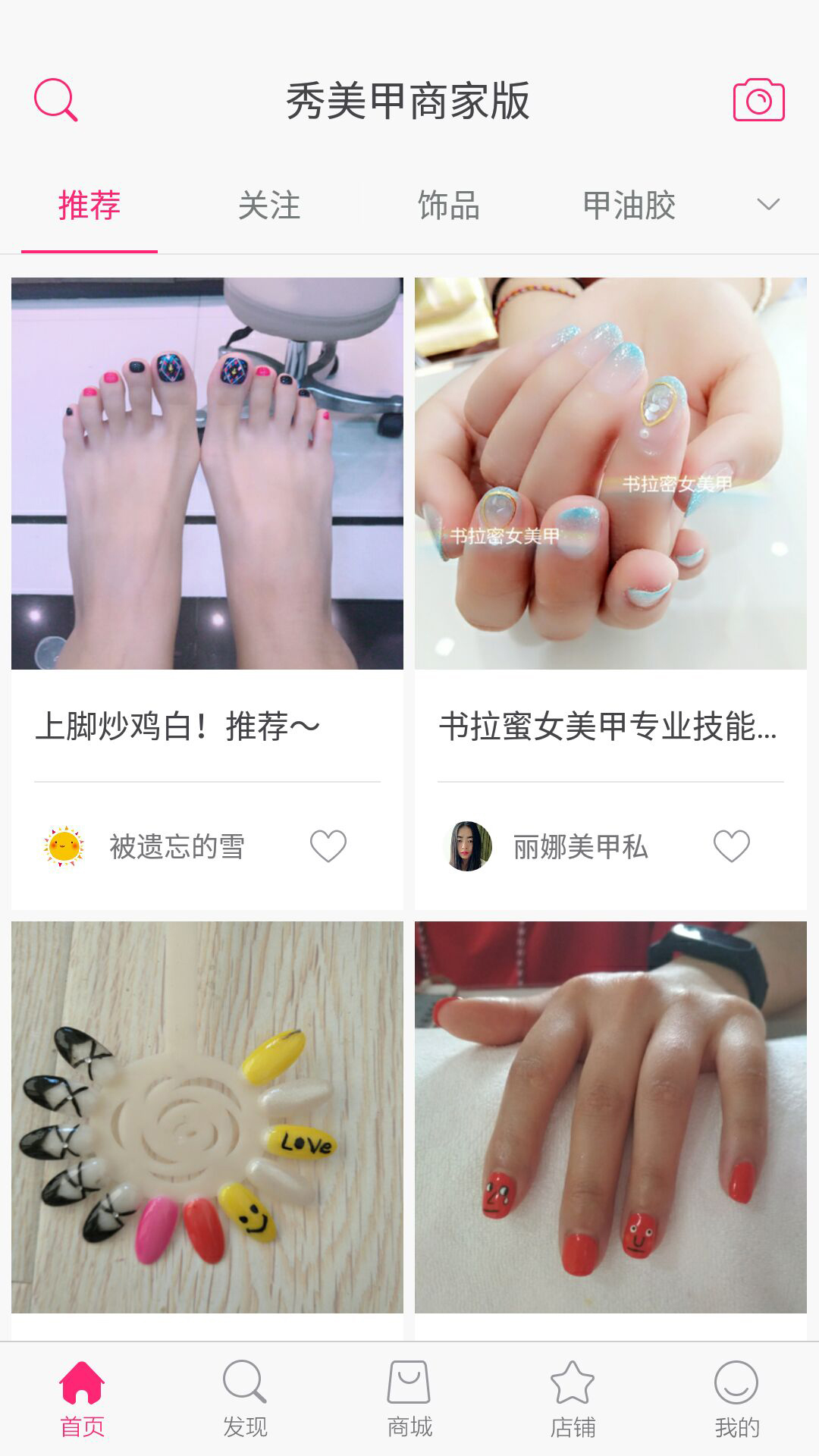
Task: Like the post by 丽娜美甲私
Action: [x=732, y=846]
